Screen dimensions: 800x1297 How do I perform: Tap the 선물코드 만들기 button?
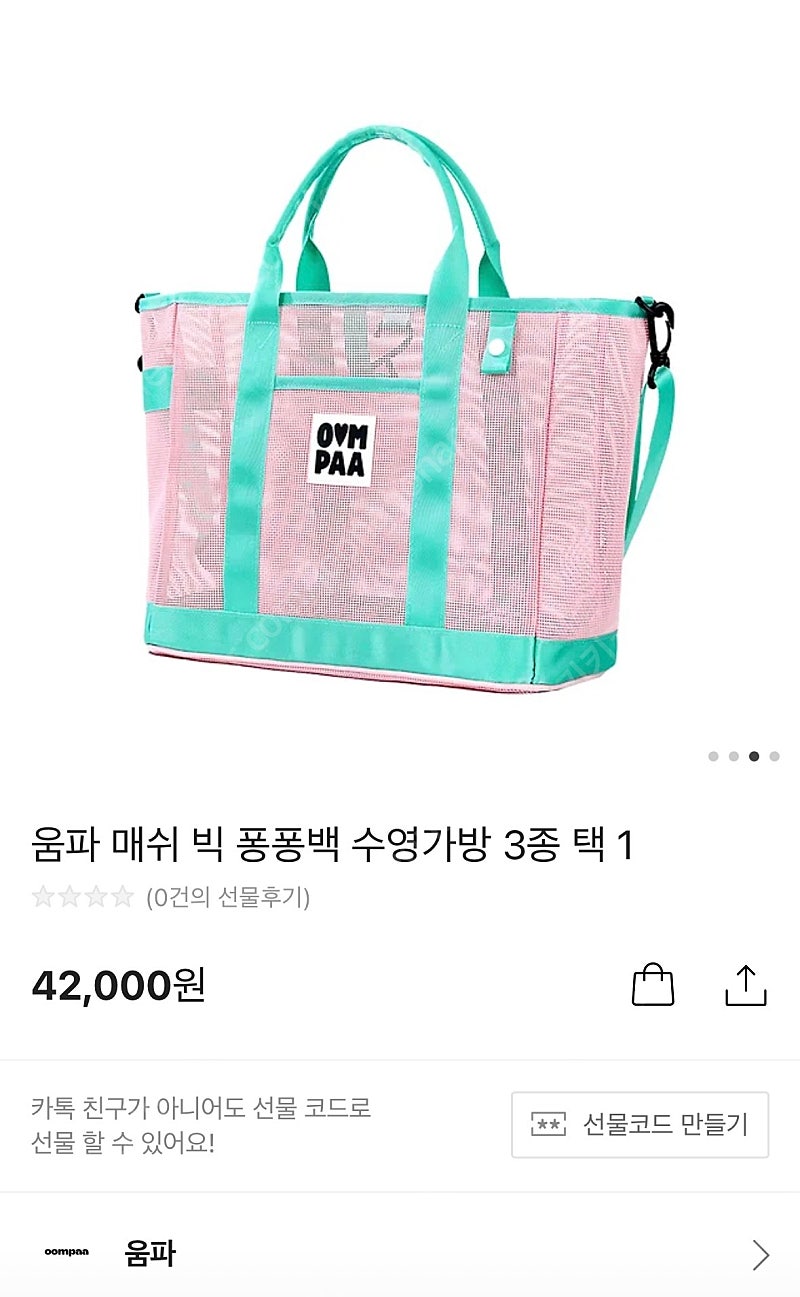[x=640, y=1124]
